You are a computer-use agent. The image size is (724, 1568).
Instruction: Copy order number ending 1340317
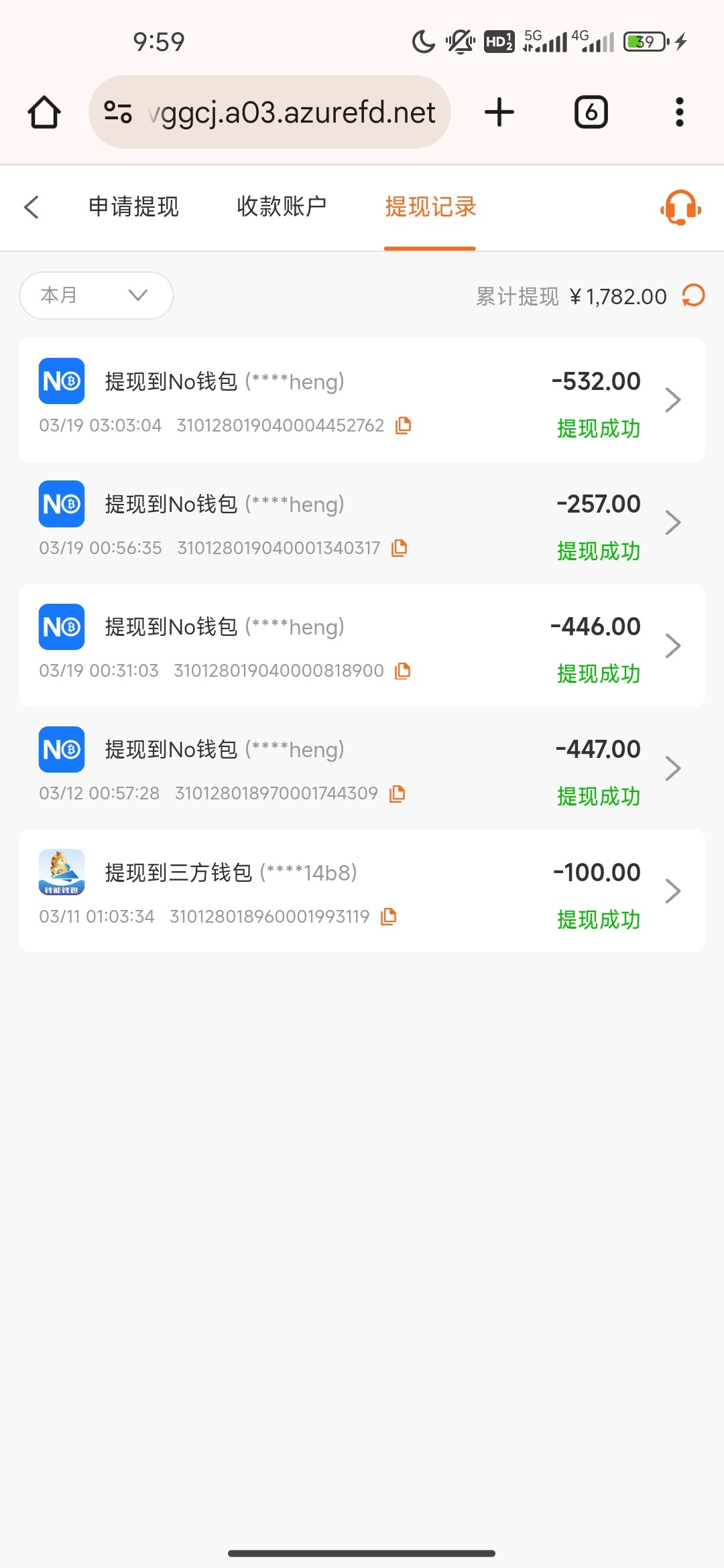coord(400,548)
